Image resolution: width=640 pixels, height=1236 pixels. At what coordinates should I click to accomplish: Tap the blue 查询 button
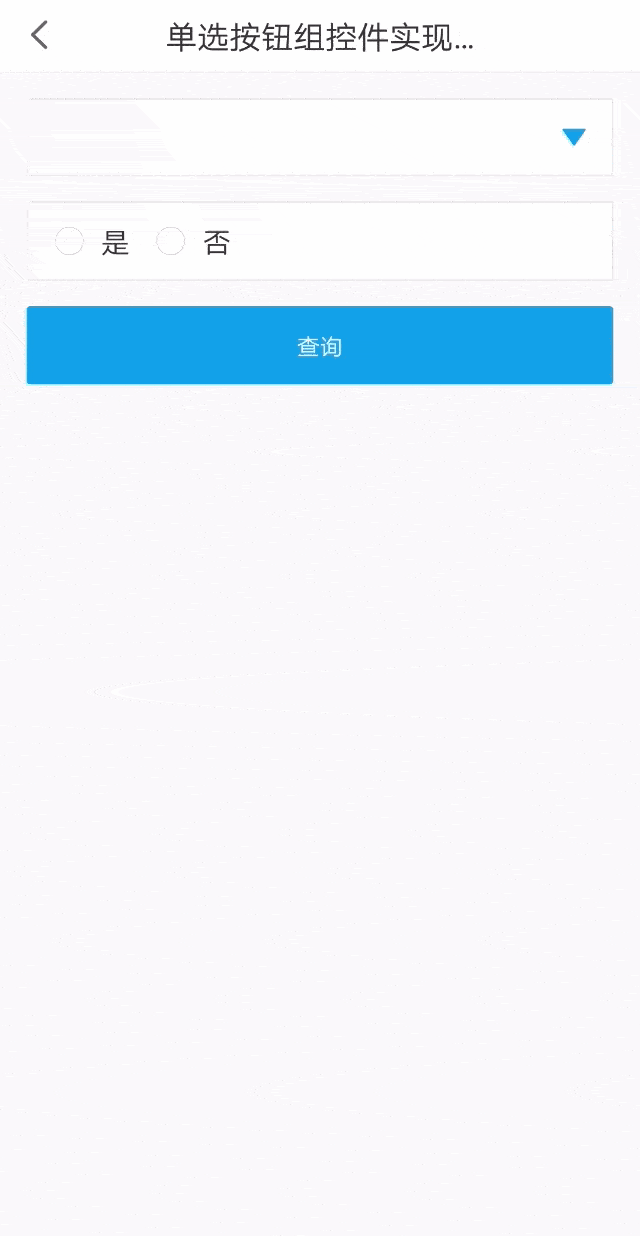(320, 346)
